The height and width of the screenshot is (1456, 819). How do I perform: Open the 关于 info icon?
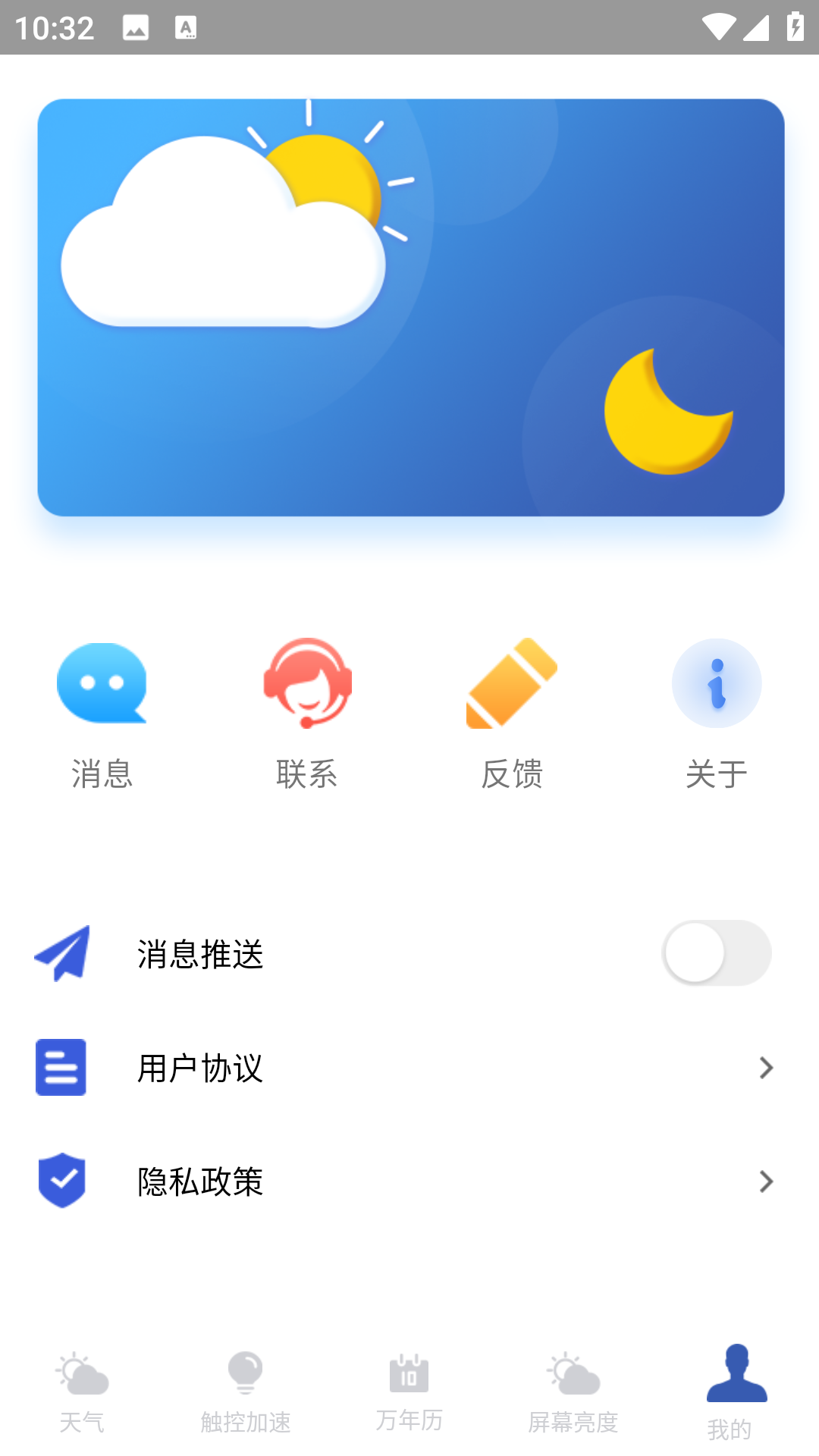coord(717,682)
